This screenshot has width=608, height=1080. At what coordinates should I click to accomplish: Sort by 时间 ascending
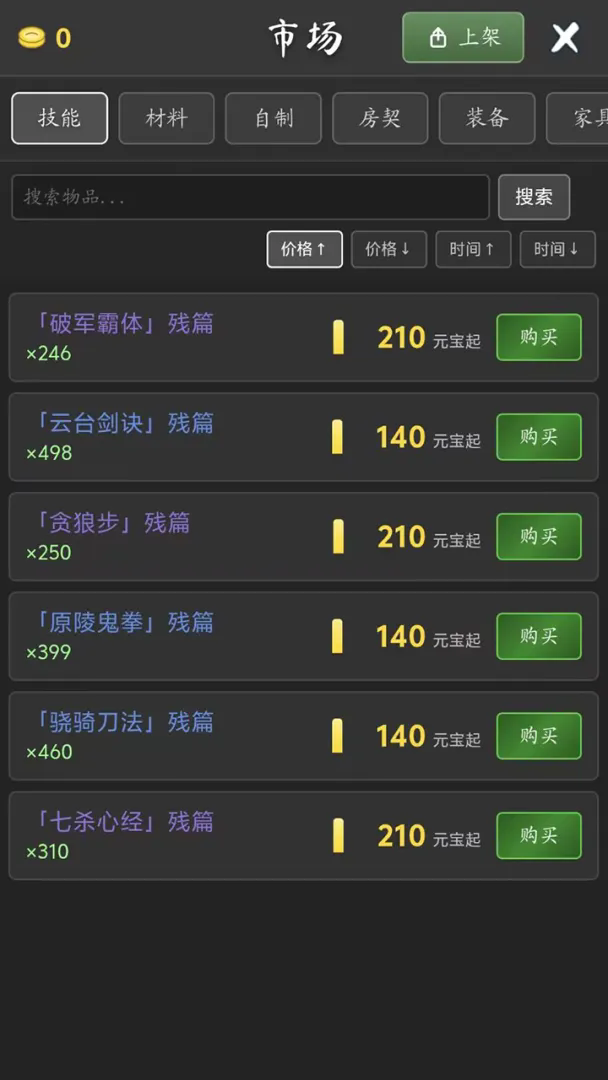click(473, 249)
